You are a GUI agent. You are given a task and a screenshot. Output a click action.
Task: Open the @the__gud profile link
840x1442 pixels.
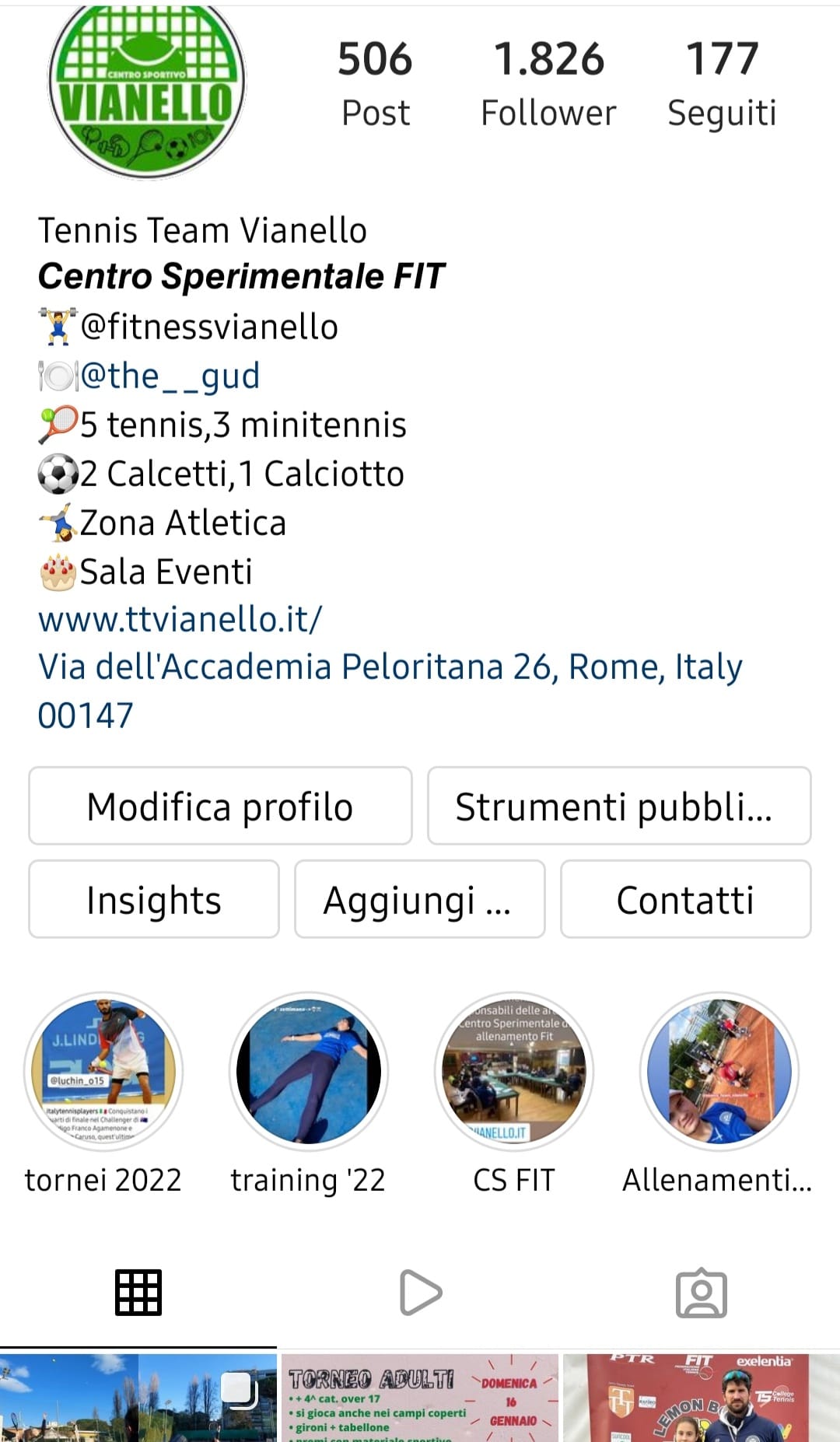coord(170,376)
